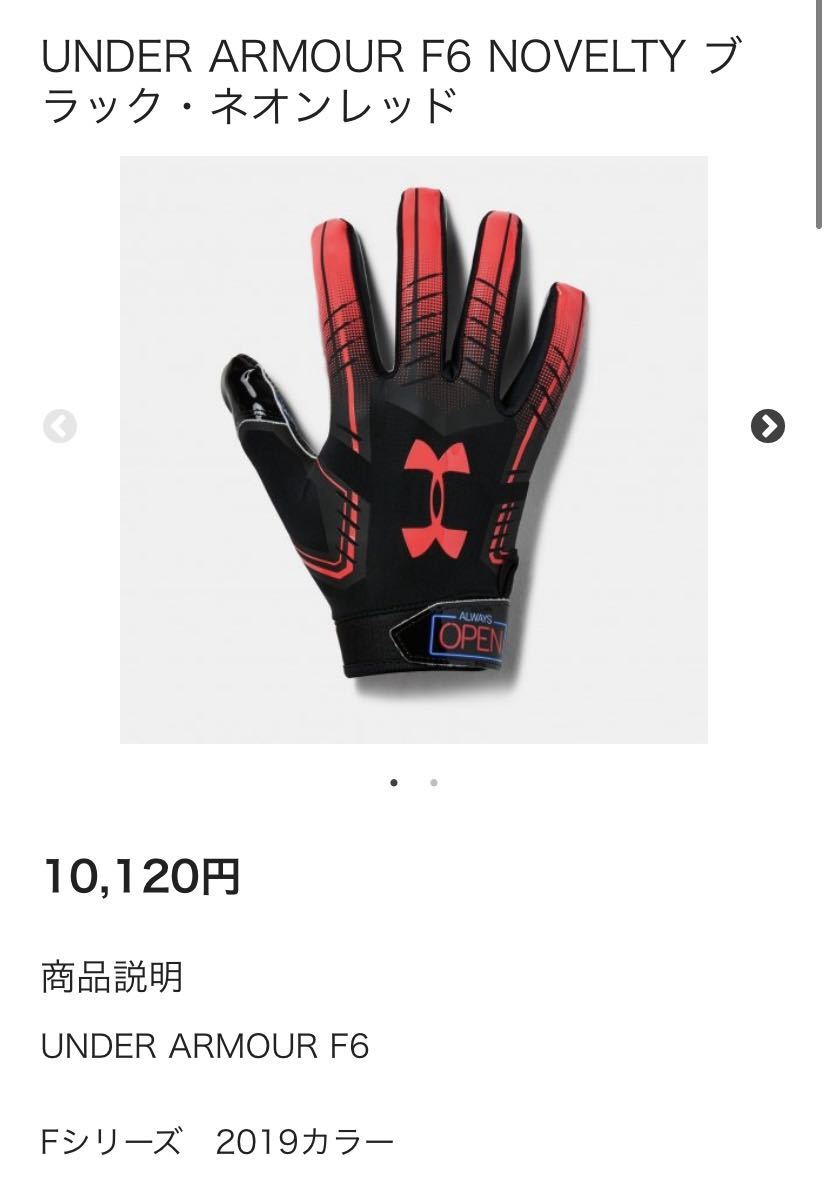Go to the previous product image
This screenshot has height=1179, width=828.
(60, 427)
